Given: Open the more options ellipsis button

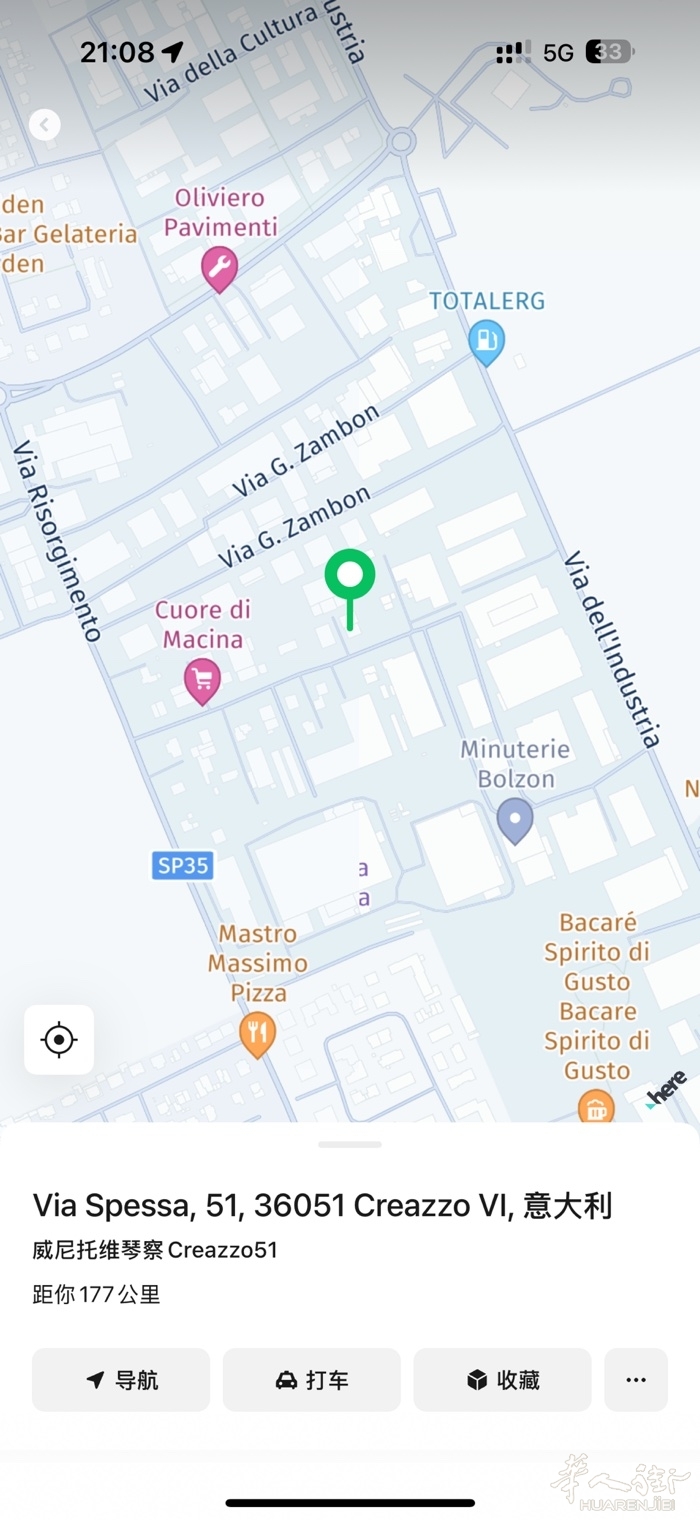Looking at the screenshot, I should click(x=636, y=1380).
